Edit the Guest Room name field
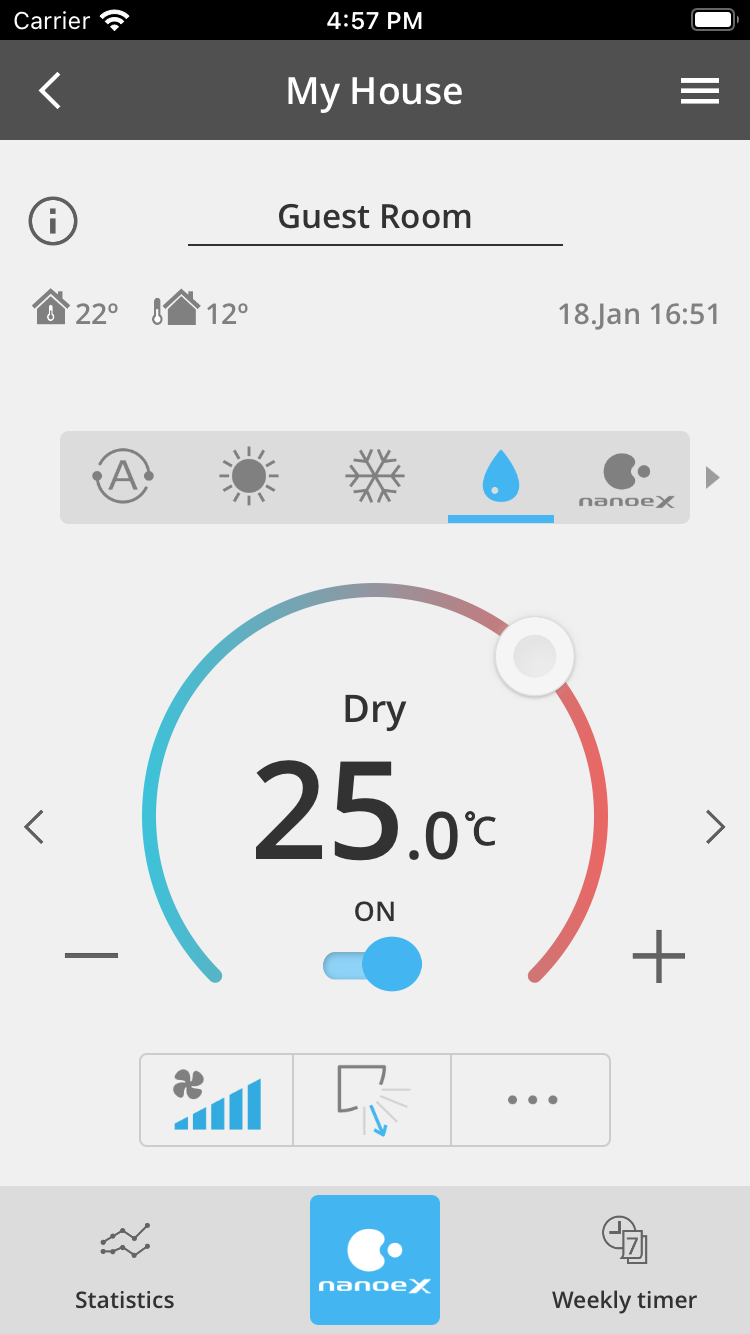750x1334 pixels. tap(375, 218)
